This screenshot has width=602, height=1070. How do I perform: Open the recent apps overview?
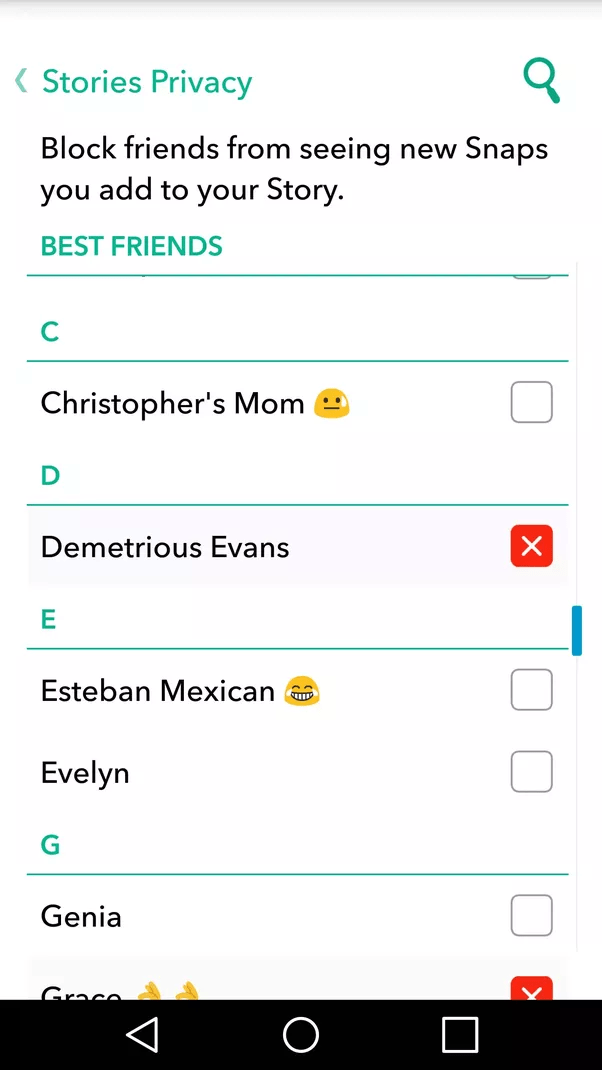coord(460,1035)
